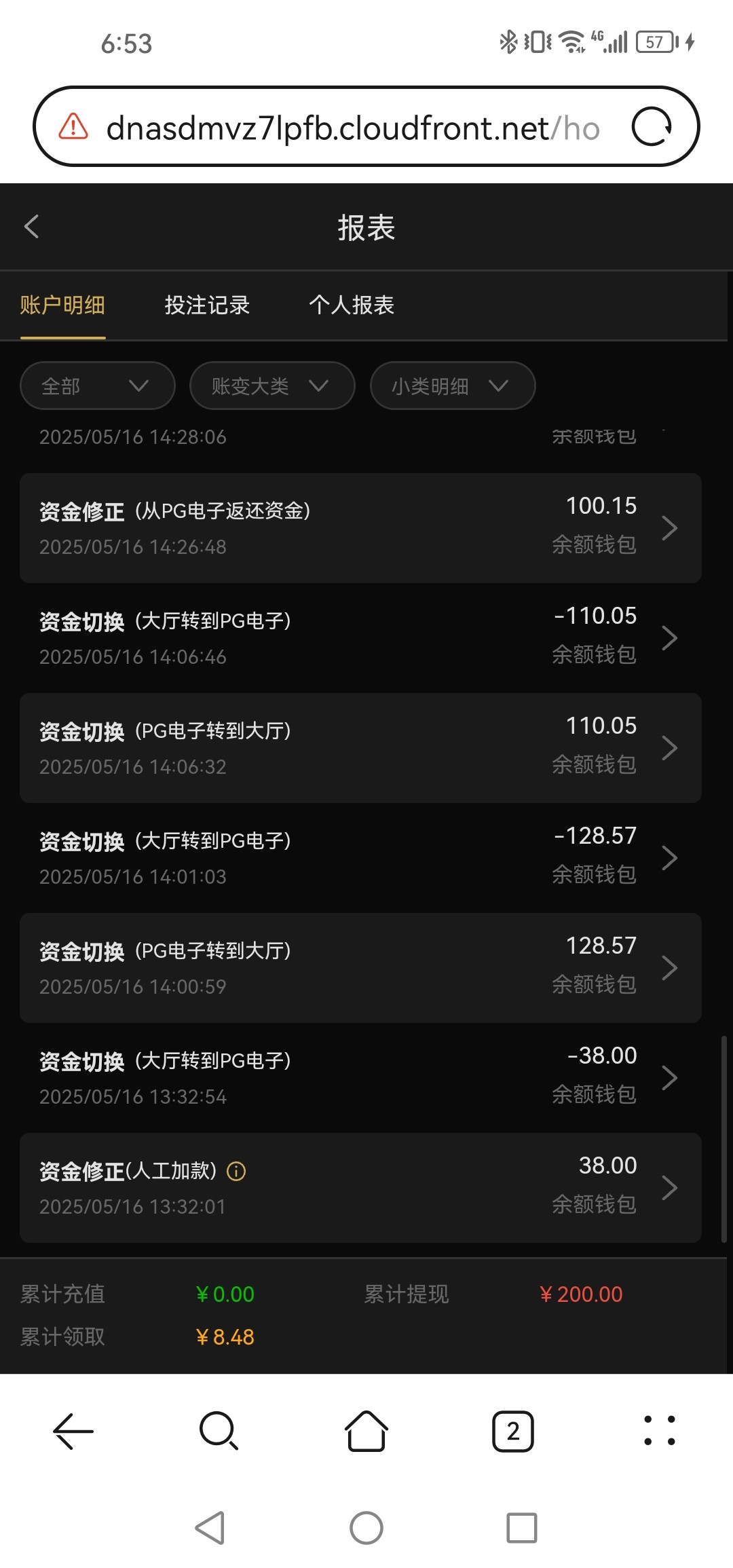Select the 账户明细 tab
This screenshot has height=1568, width=733.
pos(62,305)
